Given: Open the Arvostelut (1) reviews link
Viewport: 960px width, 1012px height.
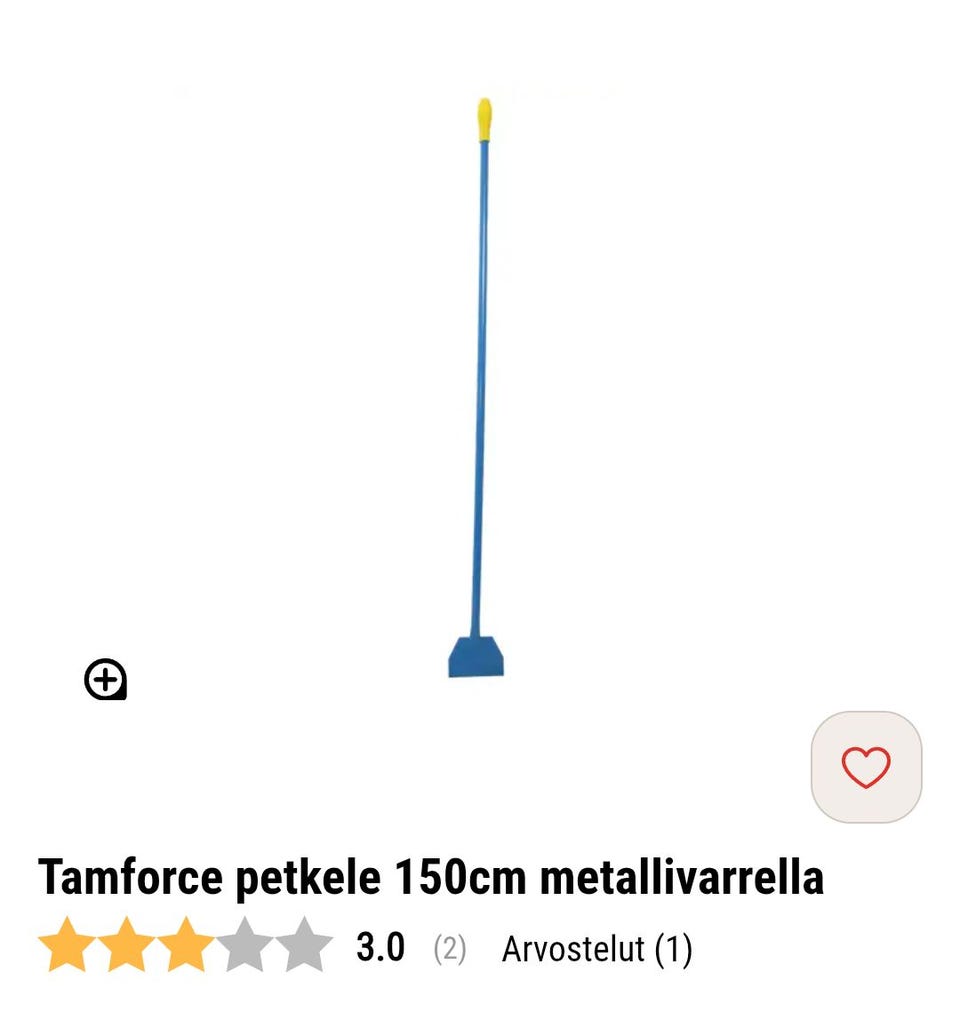Looking at the screenshot, I should click(x=596, y=948).
